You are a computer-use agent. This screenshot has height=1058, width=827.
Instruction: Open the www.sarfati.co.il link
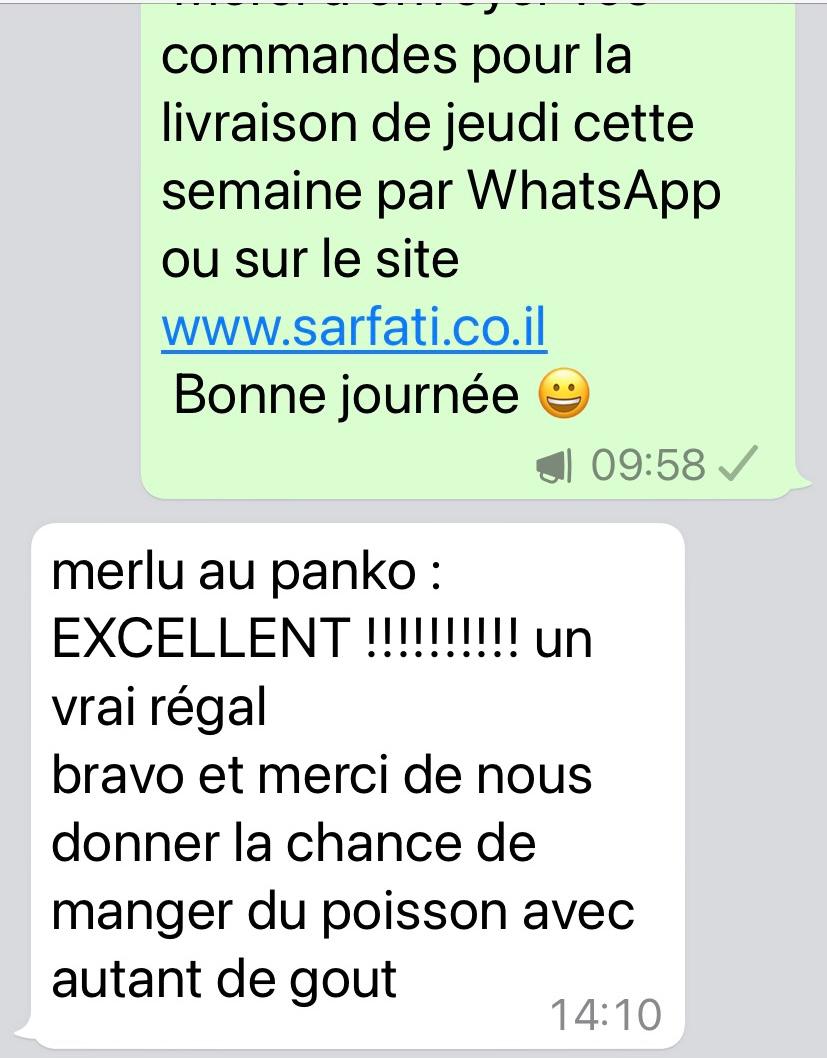[x=353, y=328]
